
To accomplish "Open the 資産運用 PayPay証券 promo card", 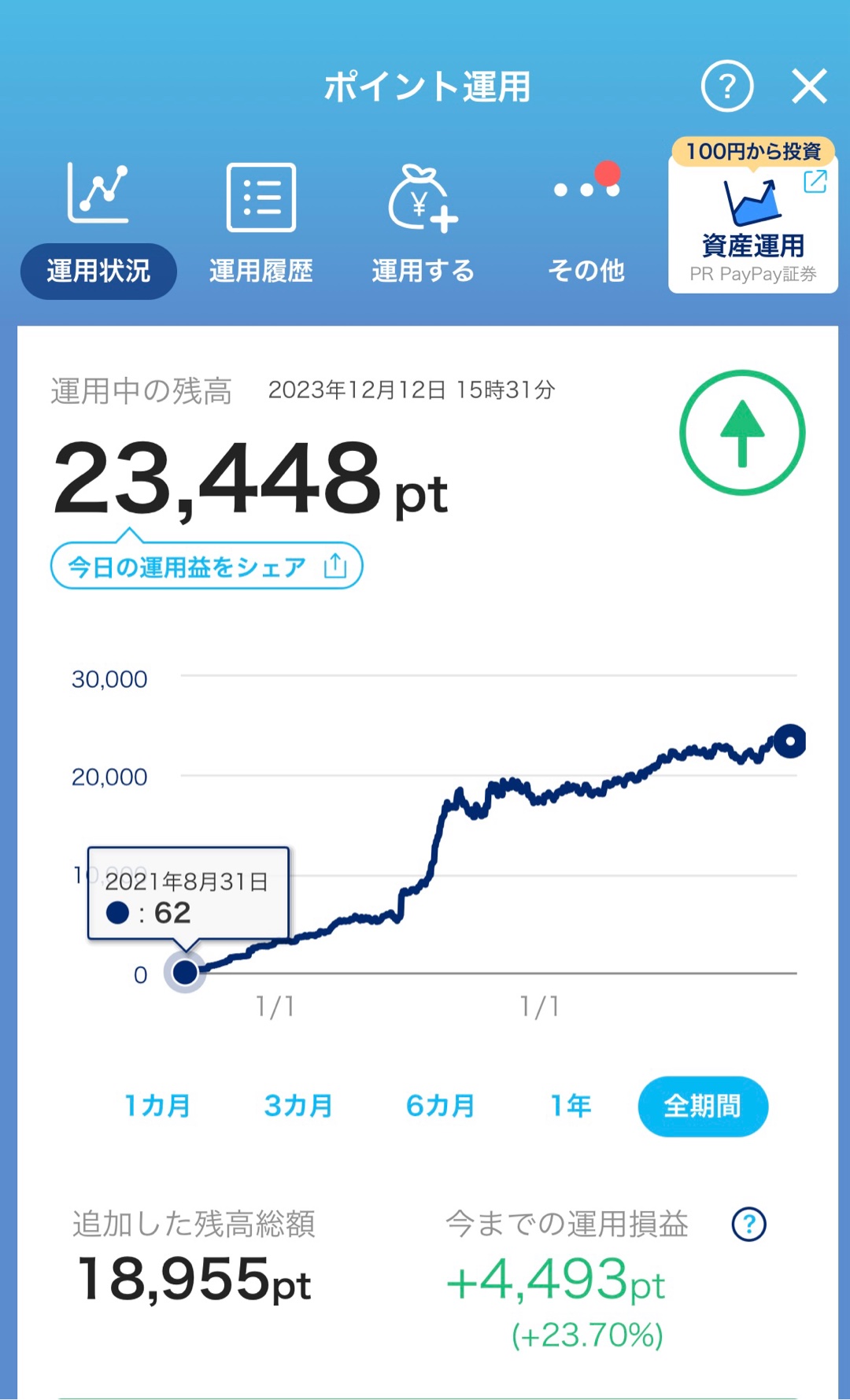I will click(753, 224).
